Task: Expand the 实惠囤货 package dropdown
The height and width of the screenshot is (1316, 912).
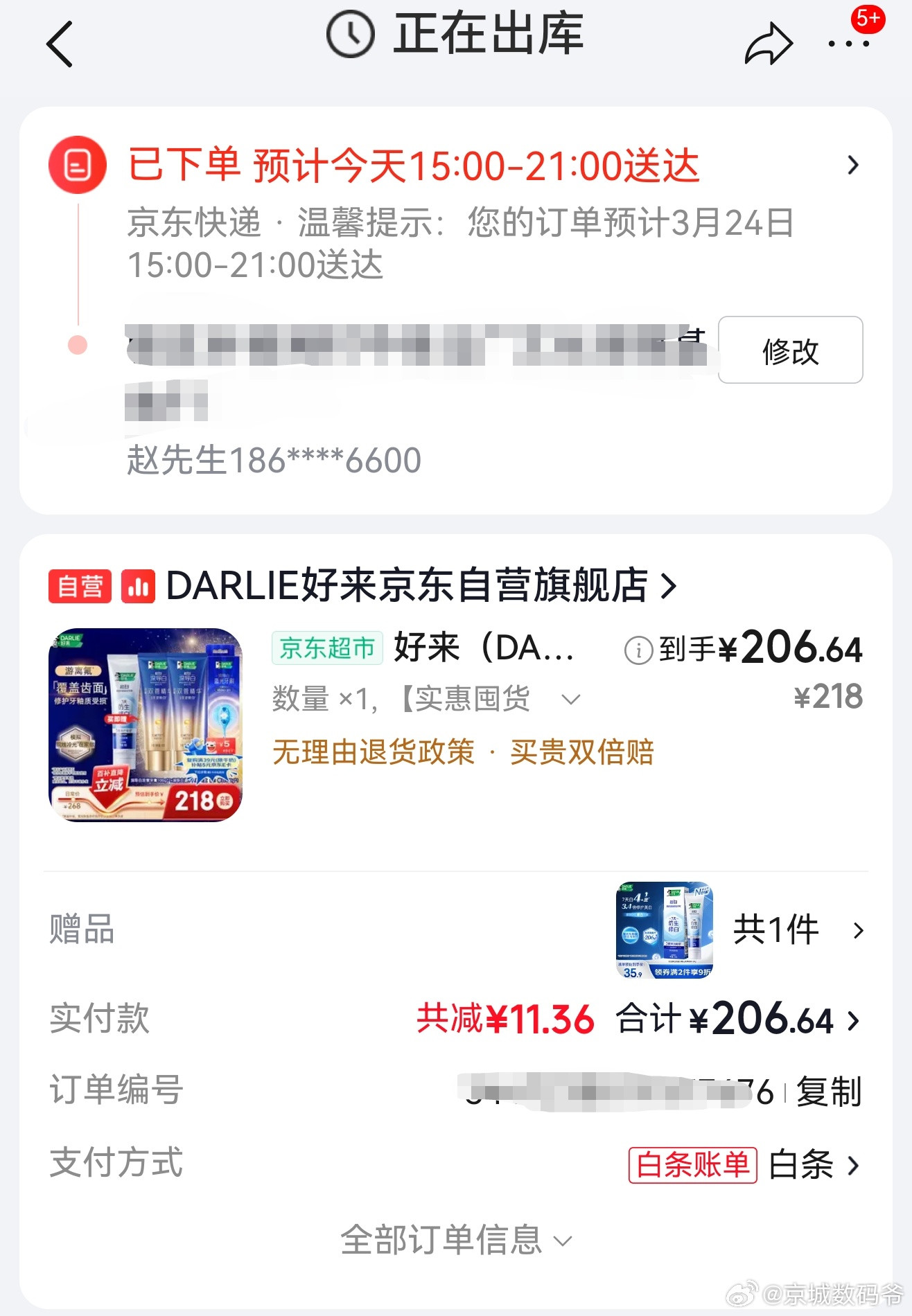Action: (x=570, y=700)
